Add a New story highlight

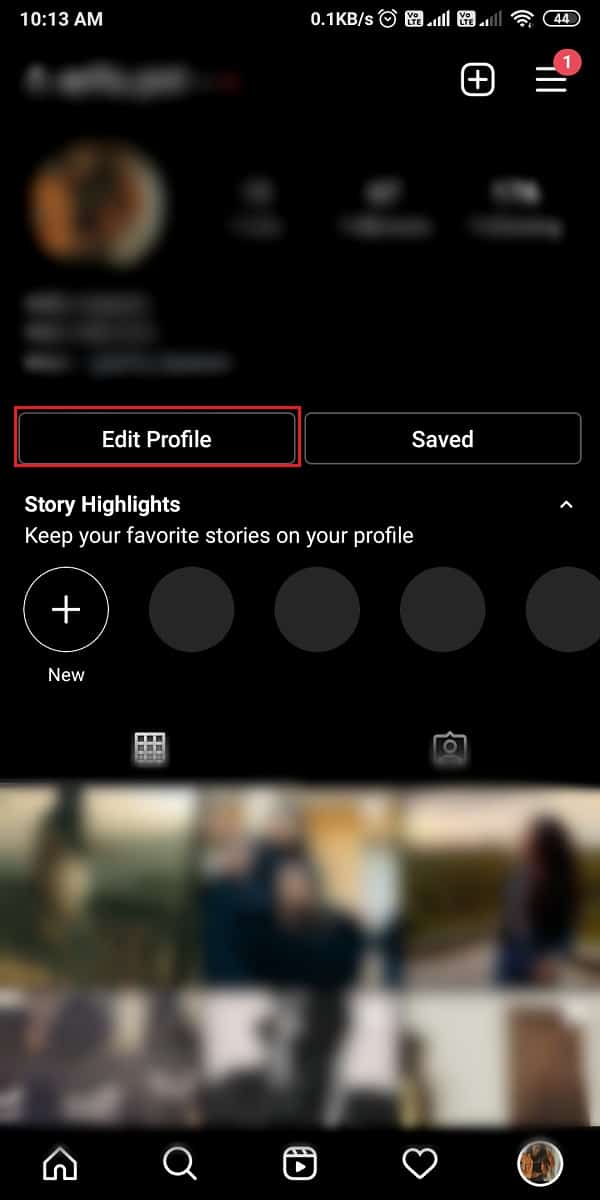[x=66, y=609]
